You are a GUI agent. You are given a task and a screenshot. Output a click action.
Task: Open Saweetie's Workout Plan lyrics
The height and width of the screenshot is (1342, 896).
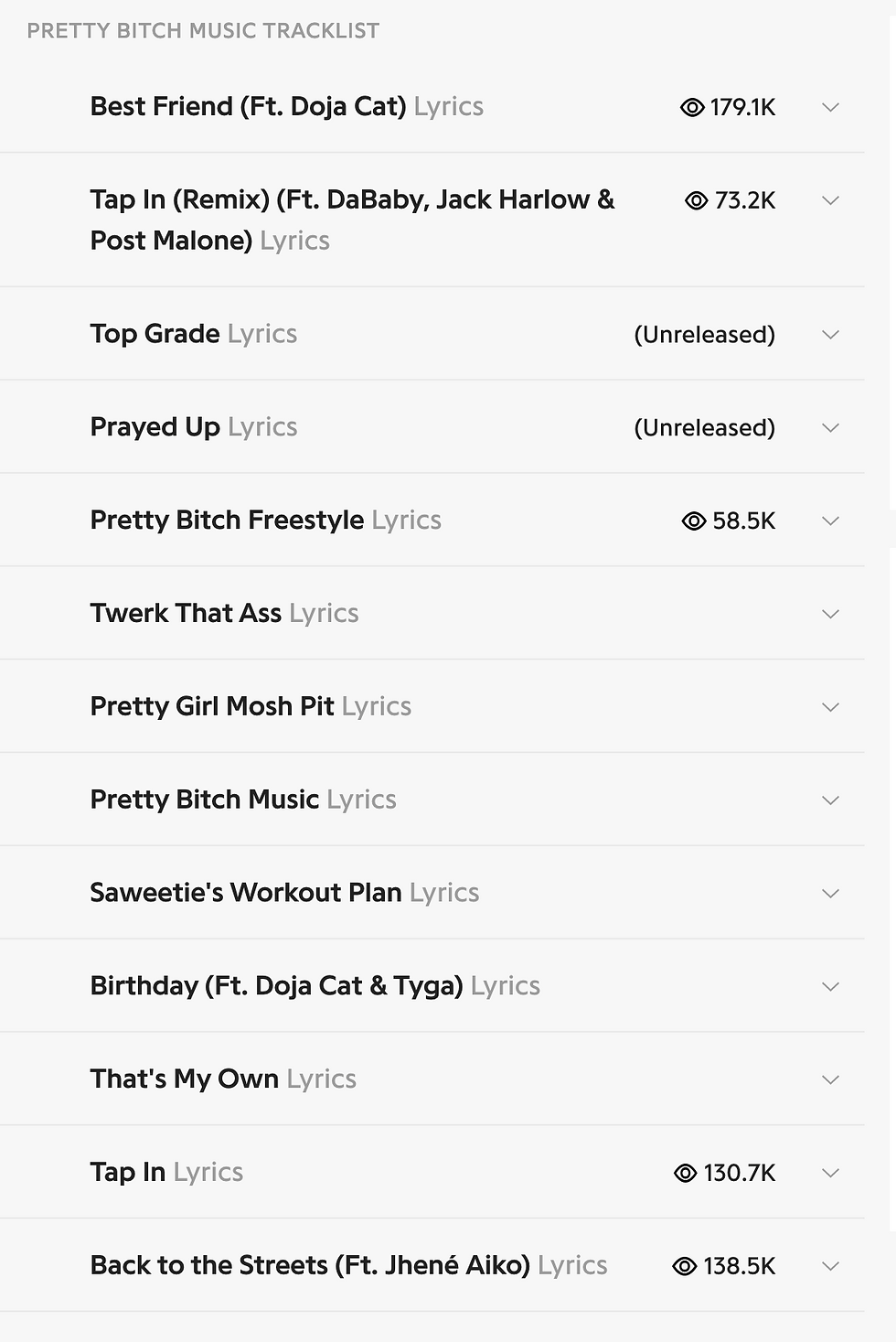[284, 893]
